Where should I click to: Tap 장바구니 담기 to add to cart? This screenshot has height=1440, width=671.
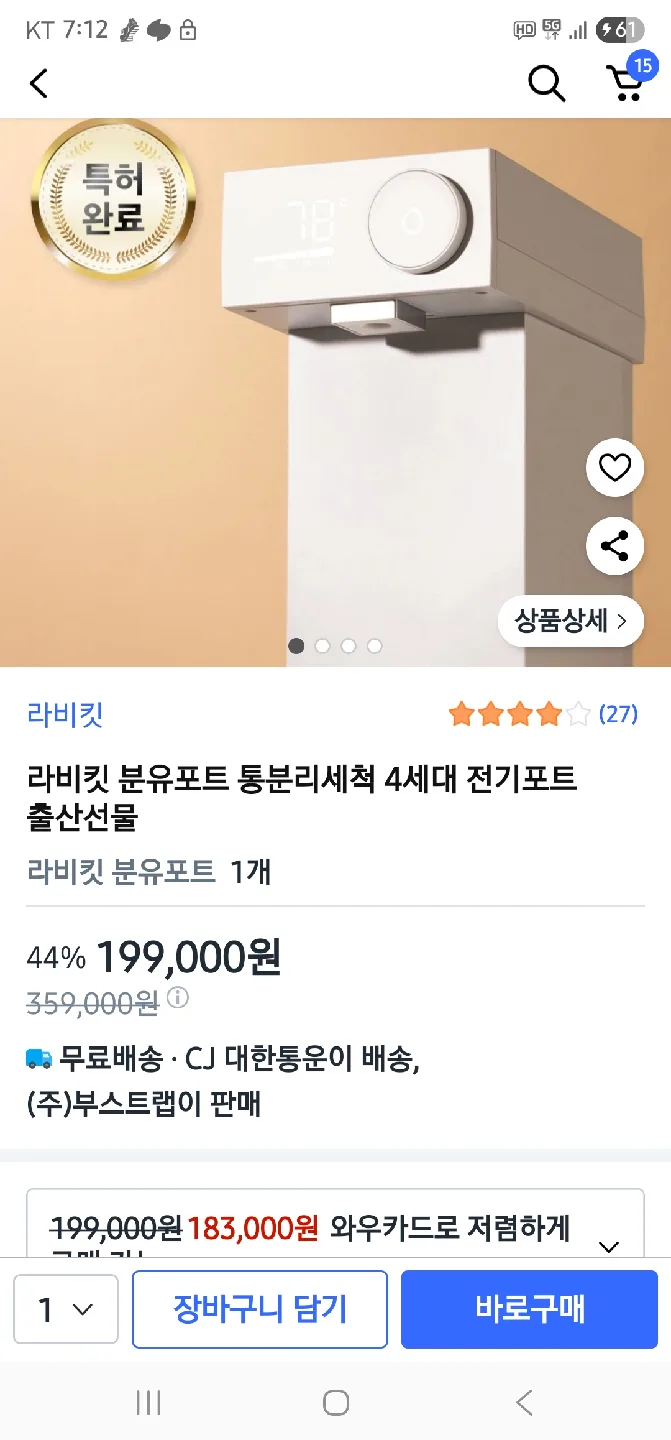coord(260,1309)
